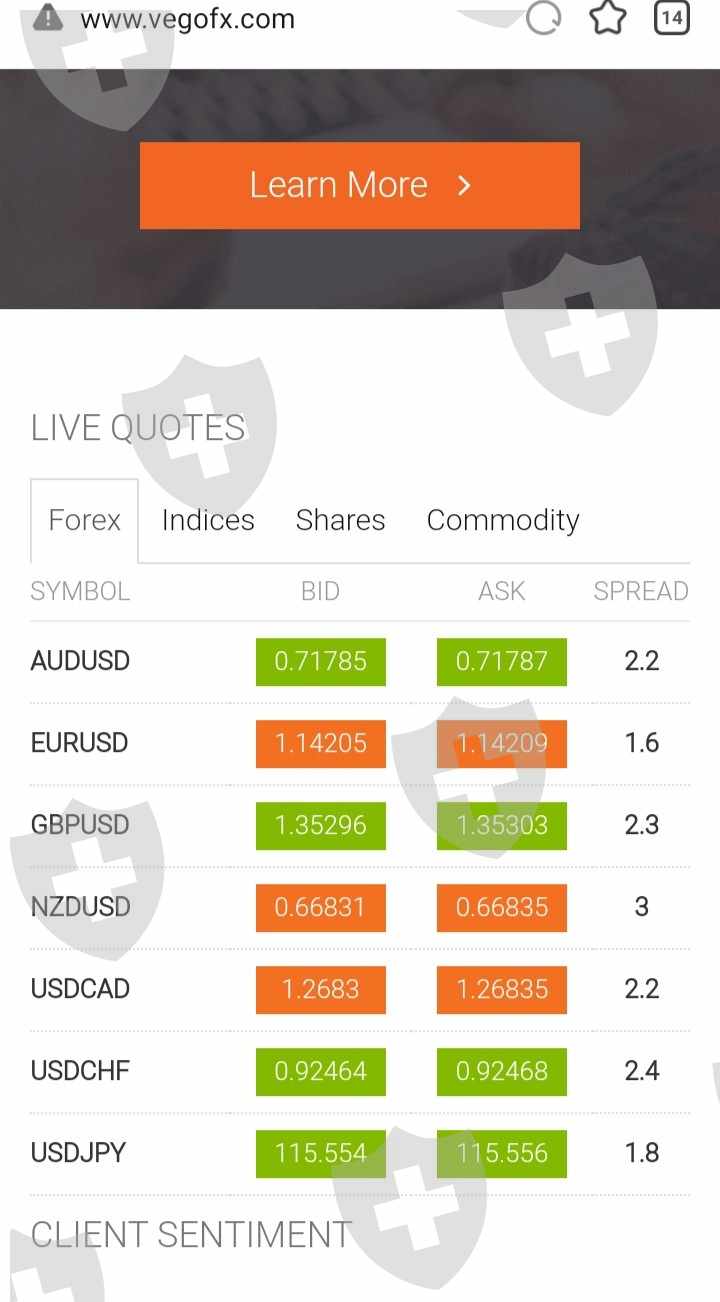The image size is (720, 1302).
Task: View the site security warning icon
Action: [x=47, y=18]
